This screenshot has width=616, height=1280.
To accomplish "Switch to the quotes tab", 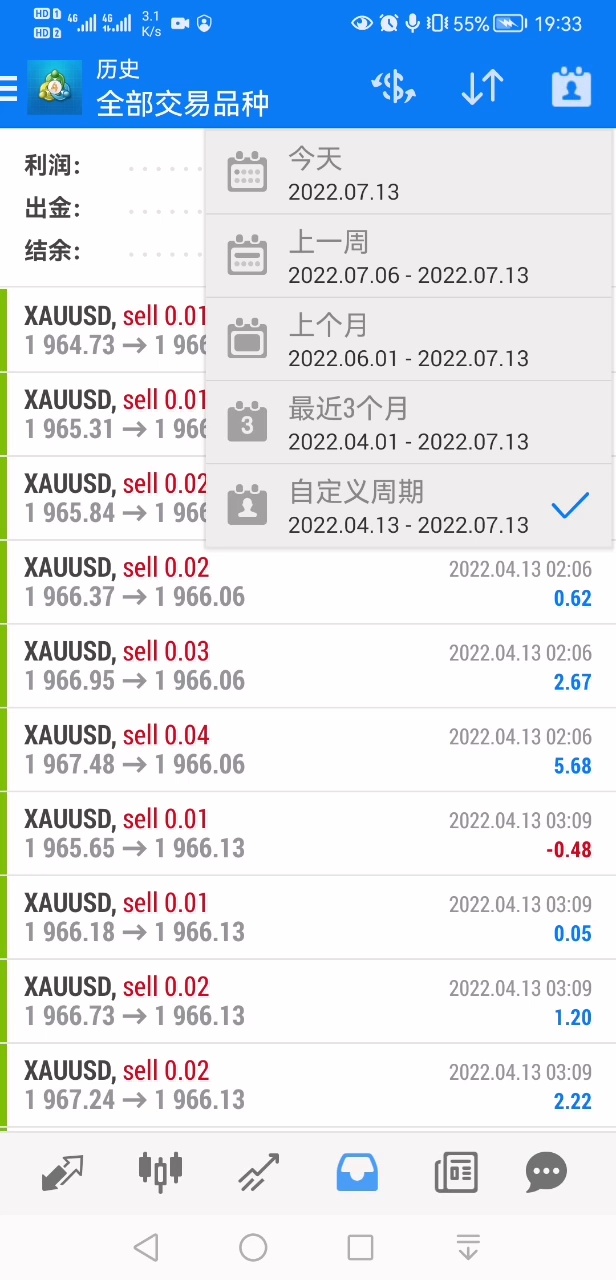I will click(x=62, y=1172).
